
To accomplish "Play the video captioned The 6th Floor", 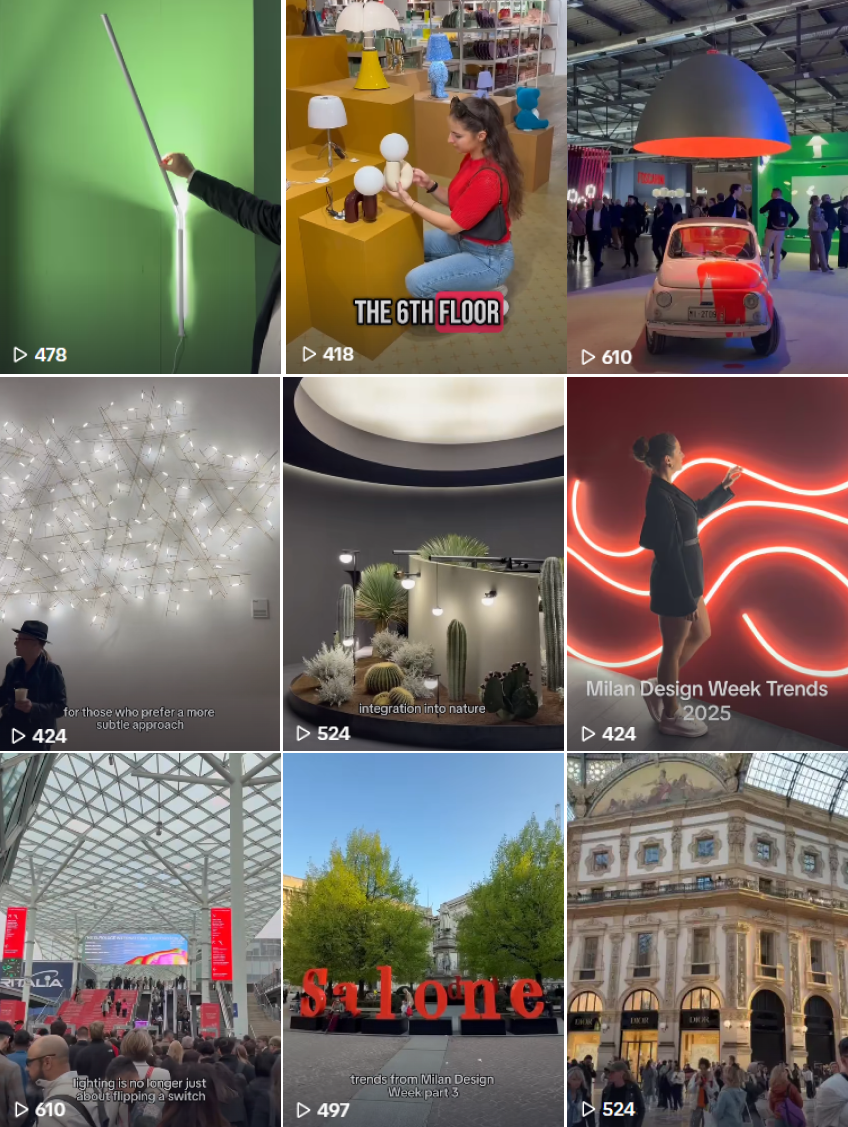I will [x=424, y=186].
